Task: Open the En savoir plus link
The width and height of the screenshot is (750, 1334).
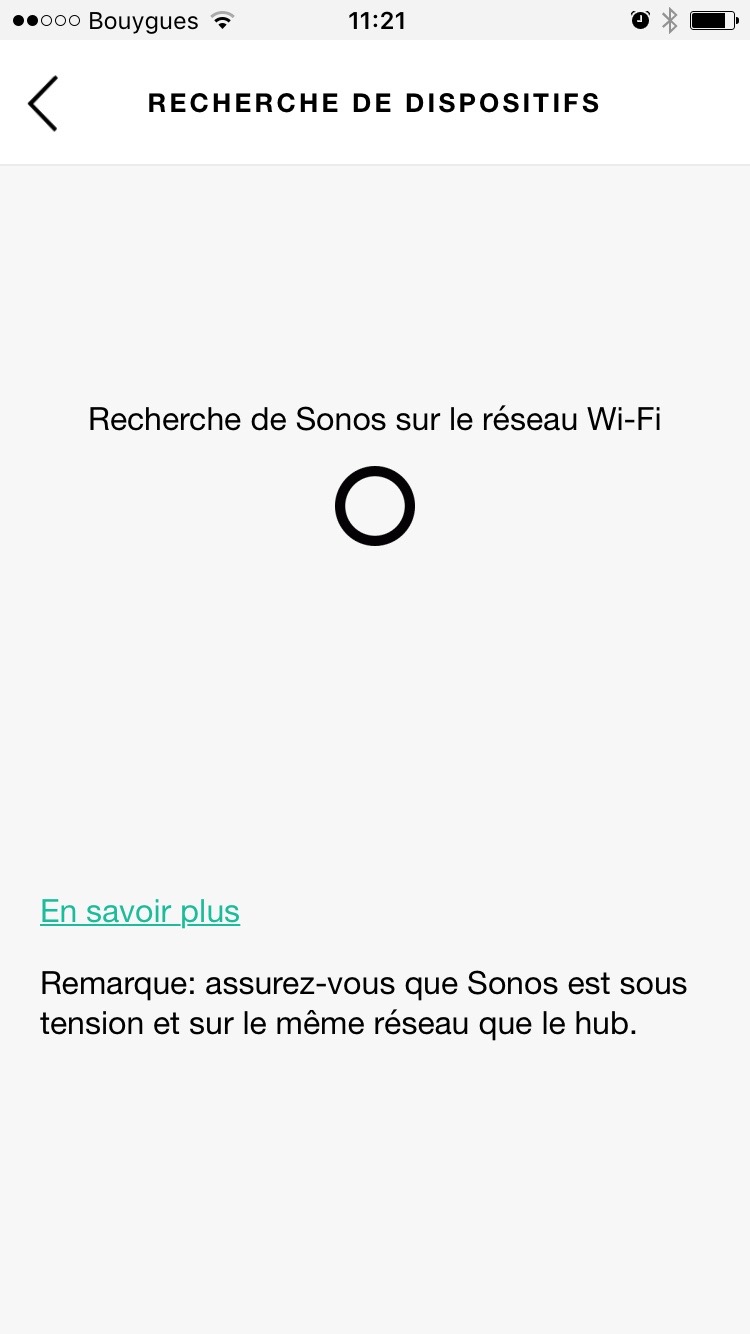Action: click(x=140, y=911)
